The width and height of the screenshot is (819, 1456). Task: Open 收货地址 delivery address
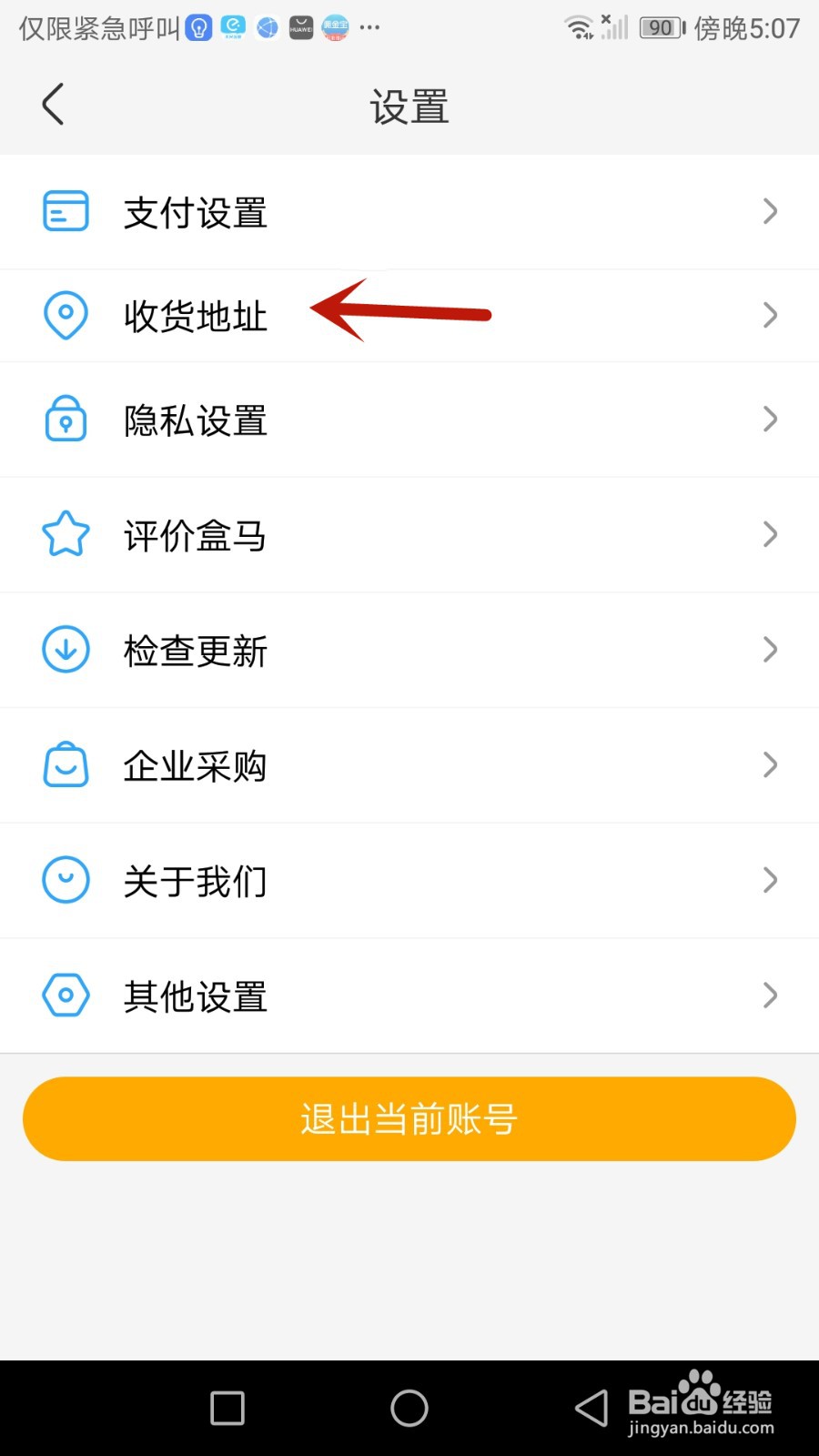pos(409,316)
